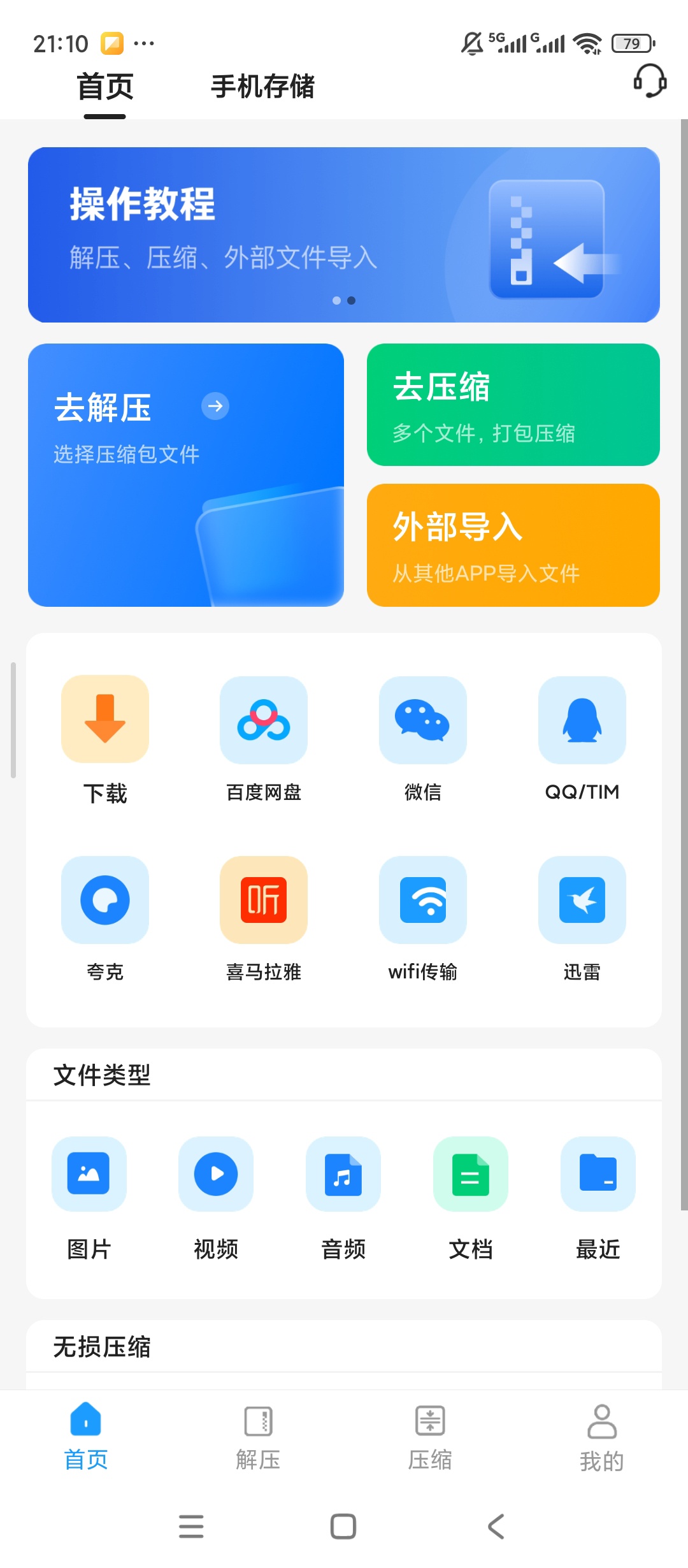Tap the arrow inside the 去解压 card

tap(215, 406)
